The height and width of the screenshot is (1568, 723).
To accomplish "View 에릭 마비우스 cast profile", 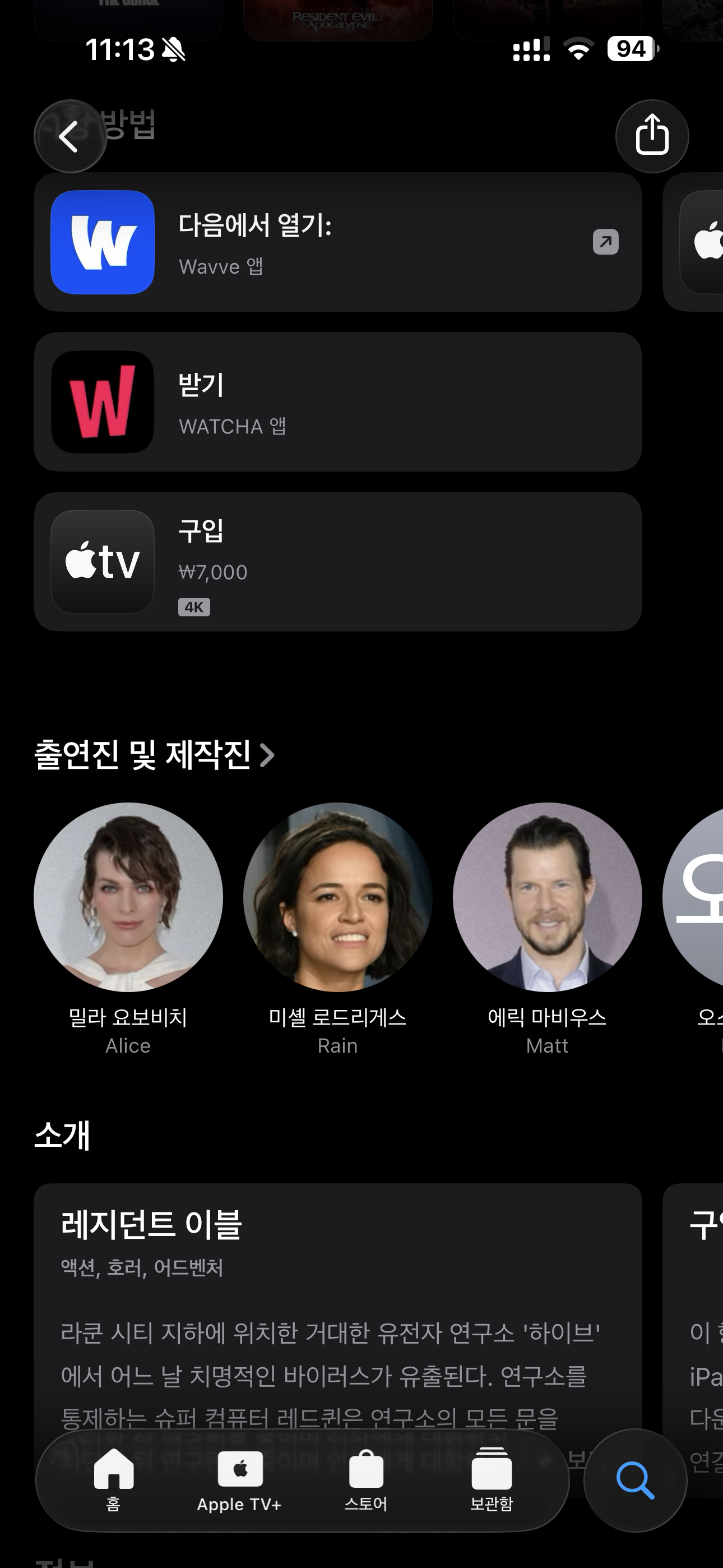I will coord(547,897).
